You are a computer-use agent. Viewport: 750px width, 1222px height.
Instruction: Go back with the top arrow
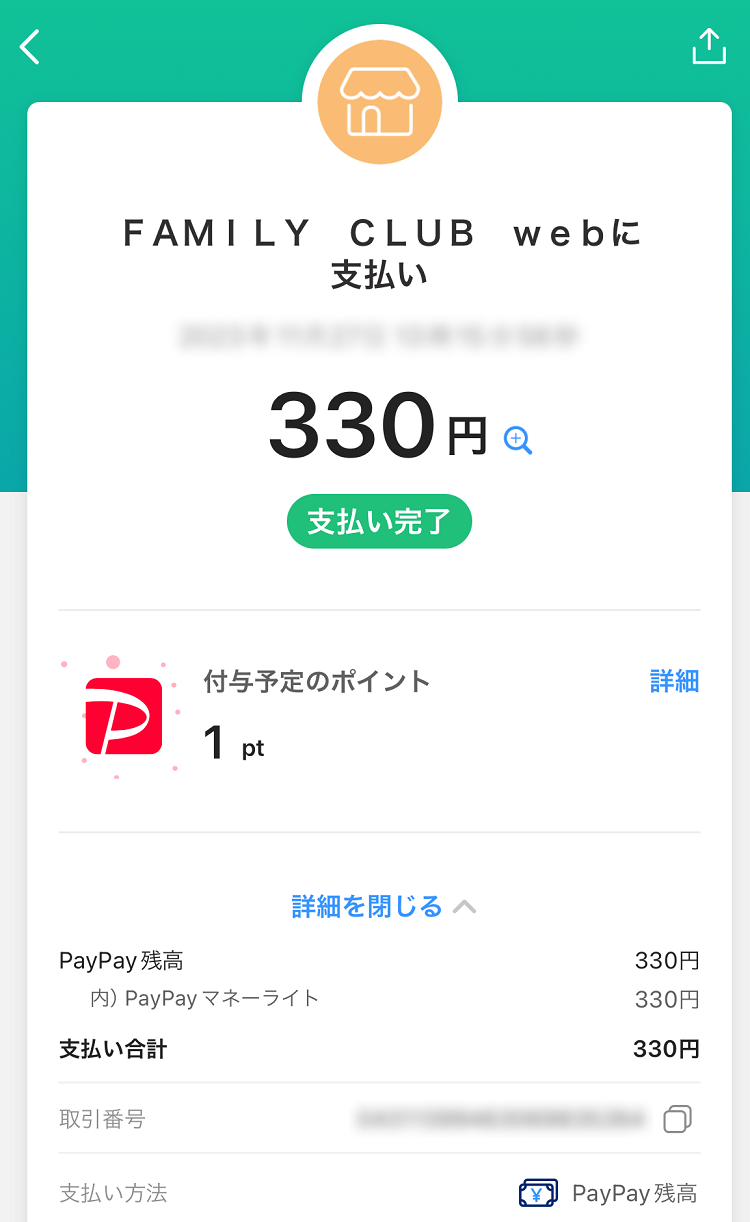point(31,47)
